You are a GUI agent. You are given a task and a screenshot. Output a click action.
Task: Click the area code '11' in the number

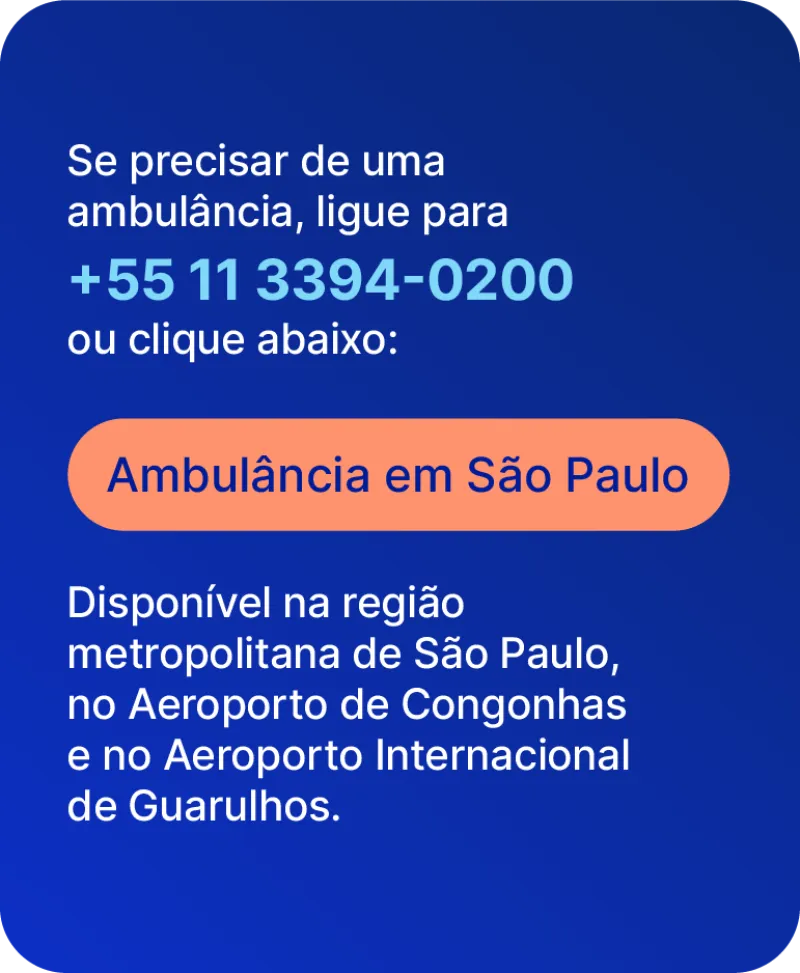tap(212, 281)
